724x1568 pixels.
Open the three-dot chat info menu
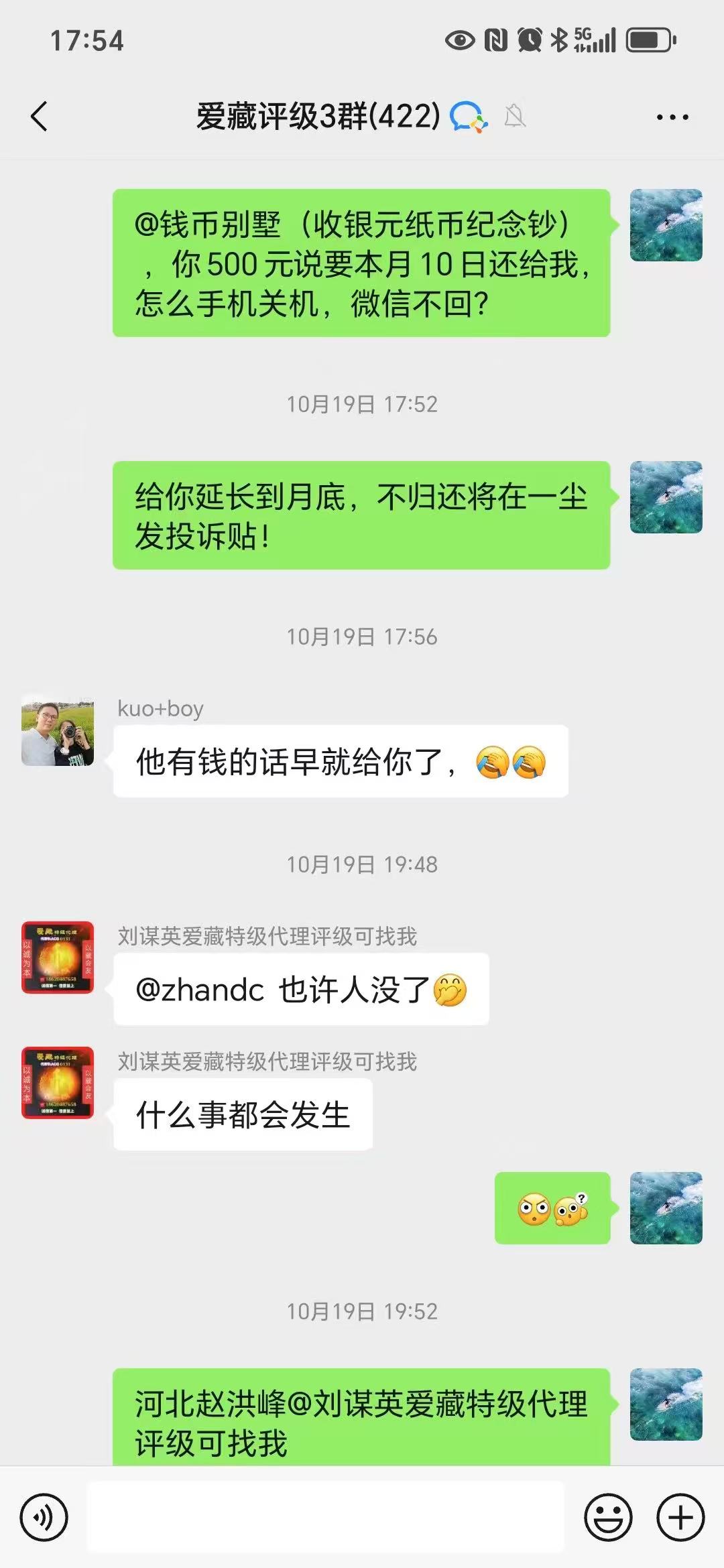pyautogui.click(x=672, y=117)
